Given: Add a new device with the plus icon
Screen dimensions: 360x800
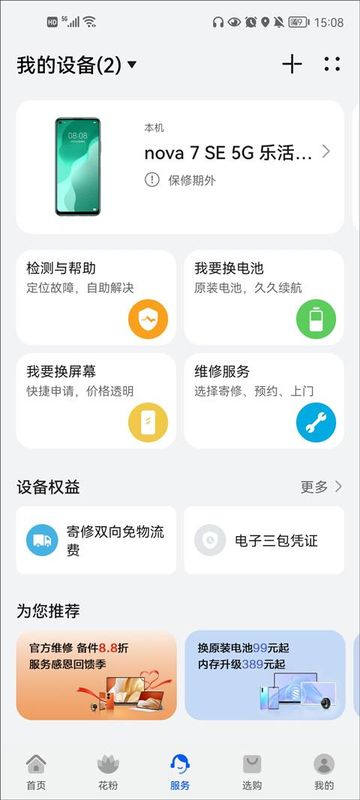Looking at the screenshot, I should (x=292, y=64).
